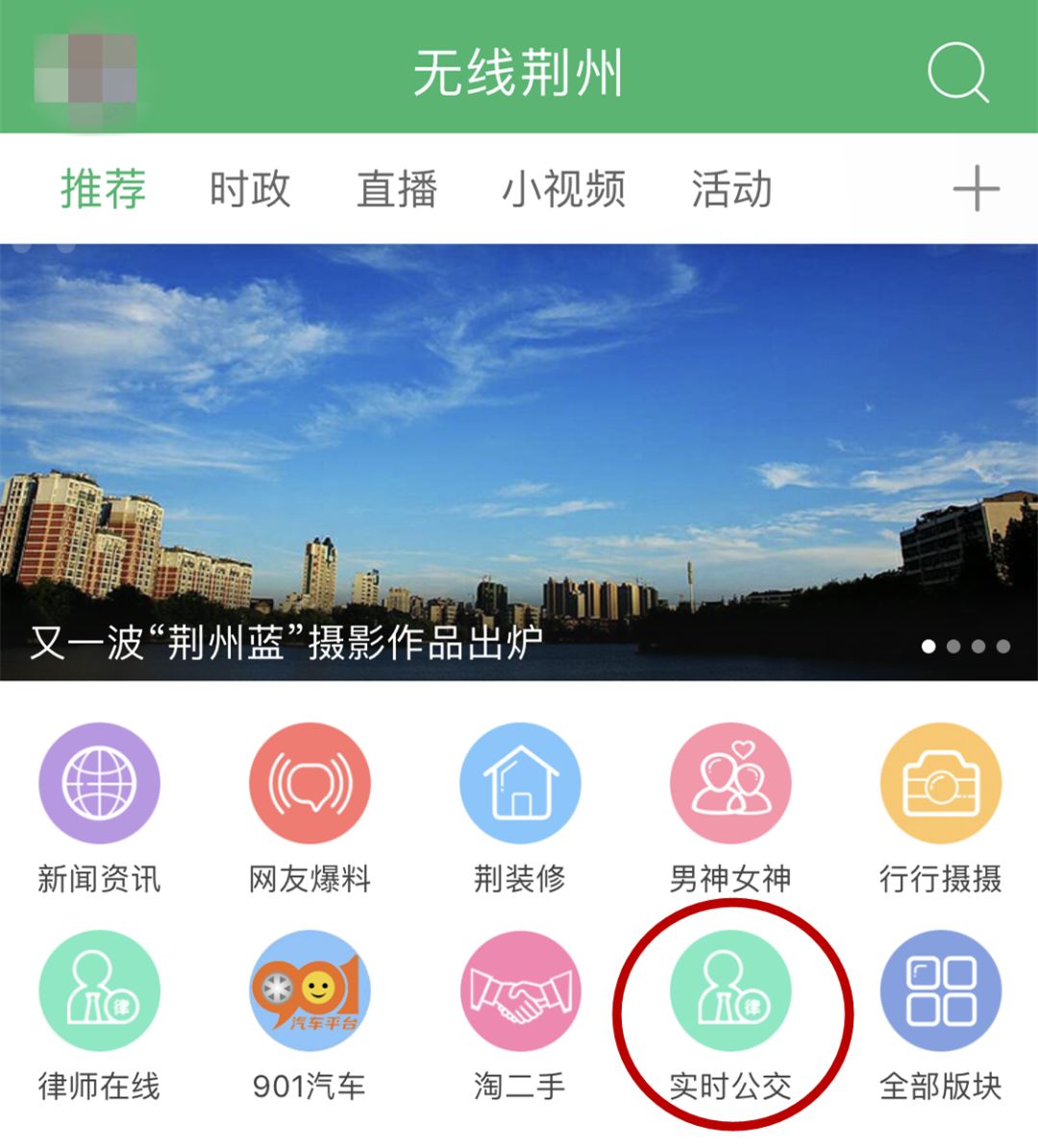Open the 荆装修 home decoration icon
Viewport: 1038px width, 1148px height.
519,783
